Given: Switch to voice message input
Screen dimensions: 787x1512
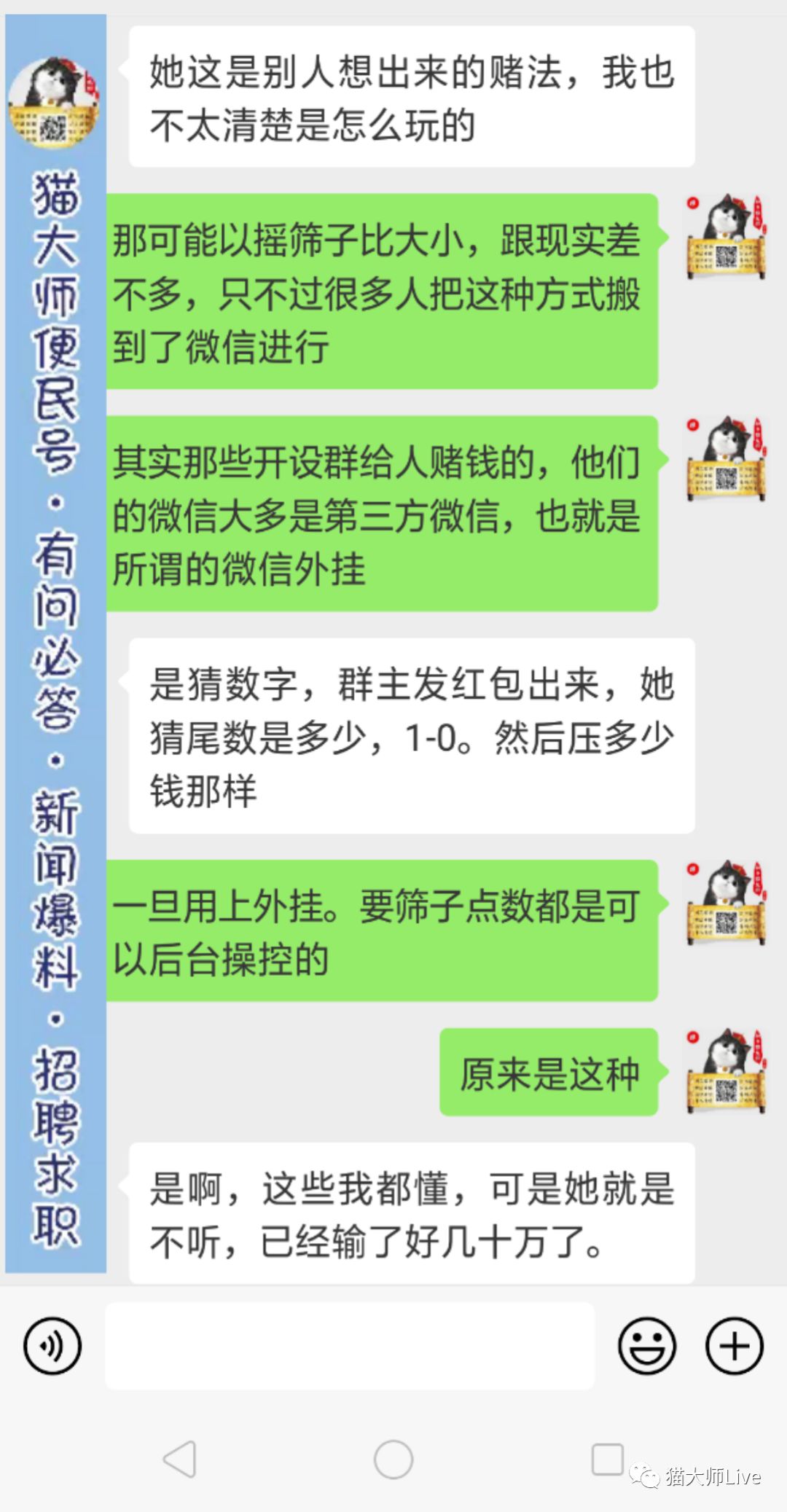Looking at the screenshot, I should point(52,1346).
